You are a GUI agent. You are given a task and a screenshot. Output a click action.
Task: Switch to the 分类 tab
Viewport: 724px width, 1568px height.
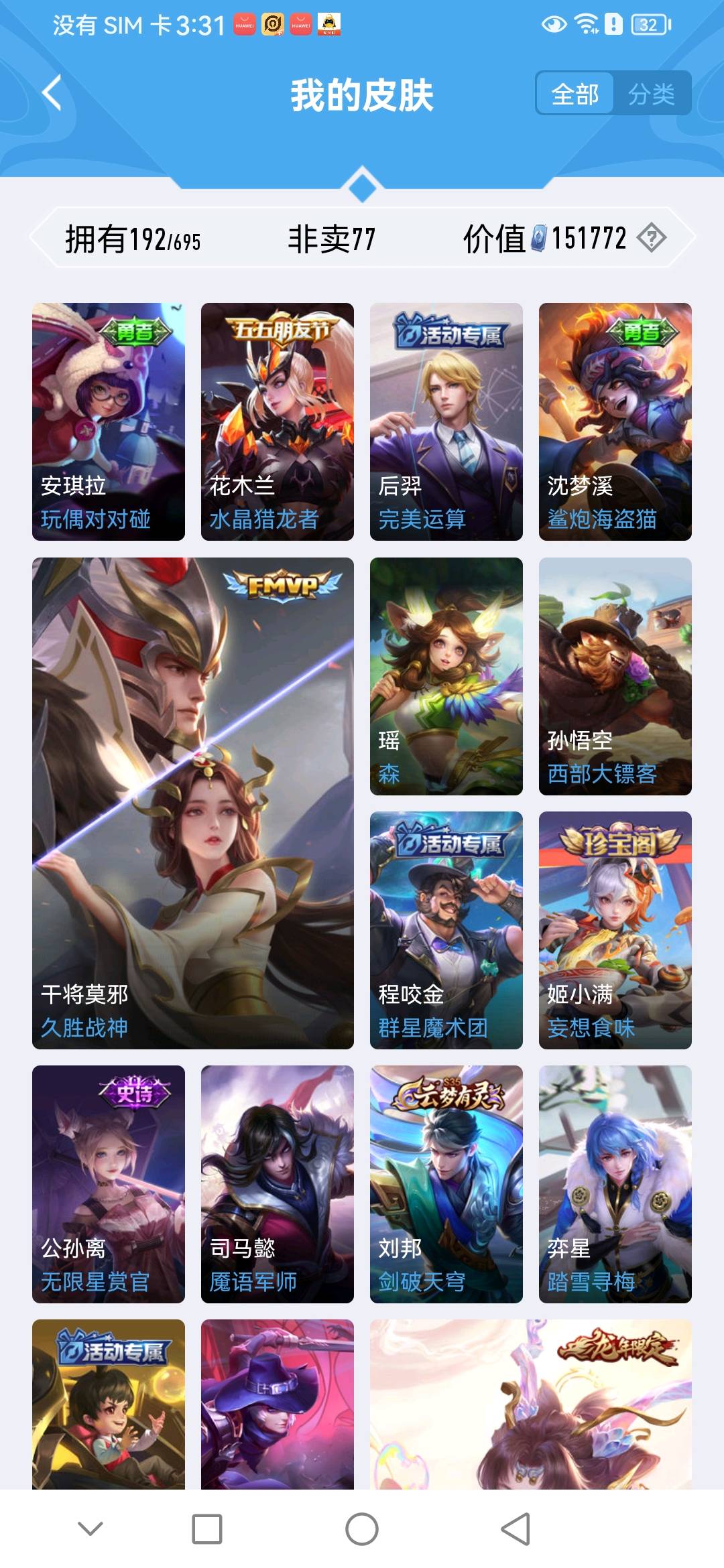click(651, 94)
